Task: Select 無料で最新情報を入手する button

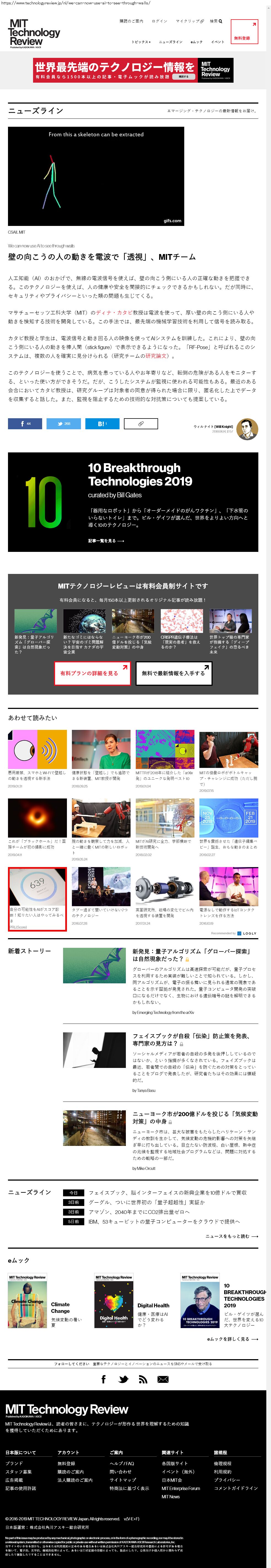Action: click(x=173, y=673)
